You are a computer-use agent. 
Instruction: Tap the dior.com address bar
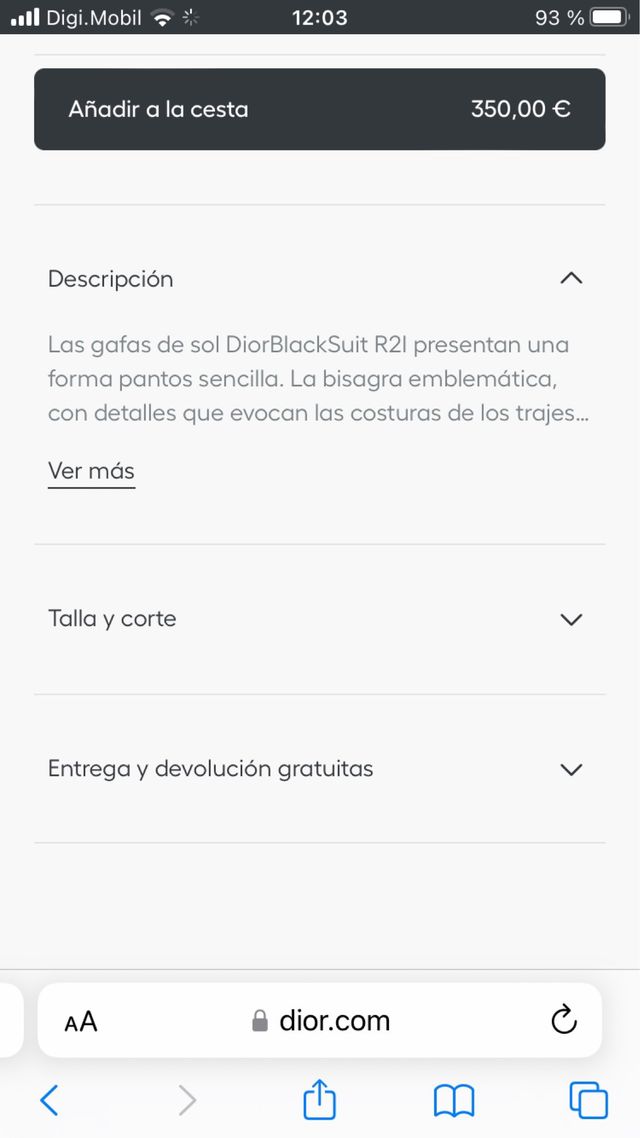tap(320, 1021)
